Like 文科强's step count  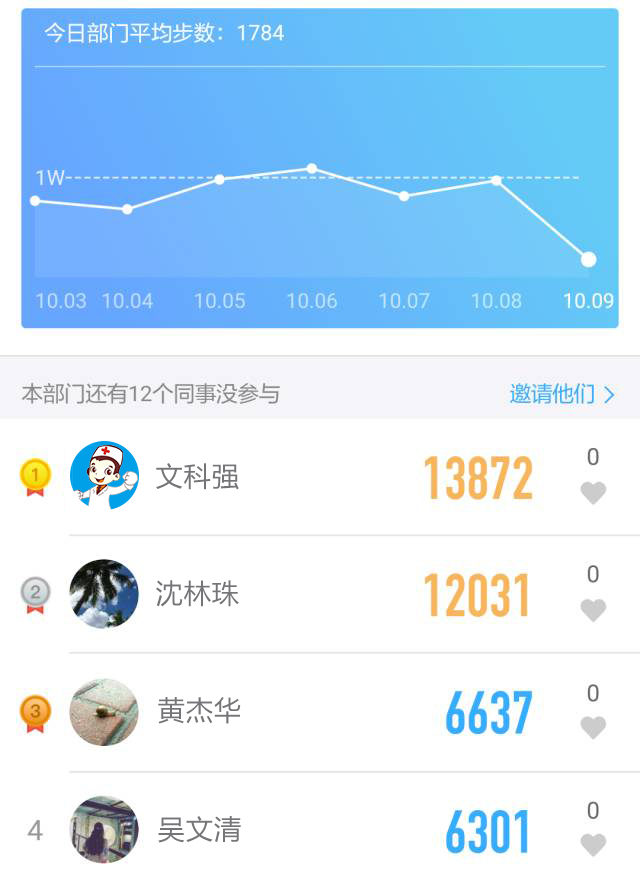click(593, 493)
